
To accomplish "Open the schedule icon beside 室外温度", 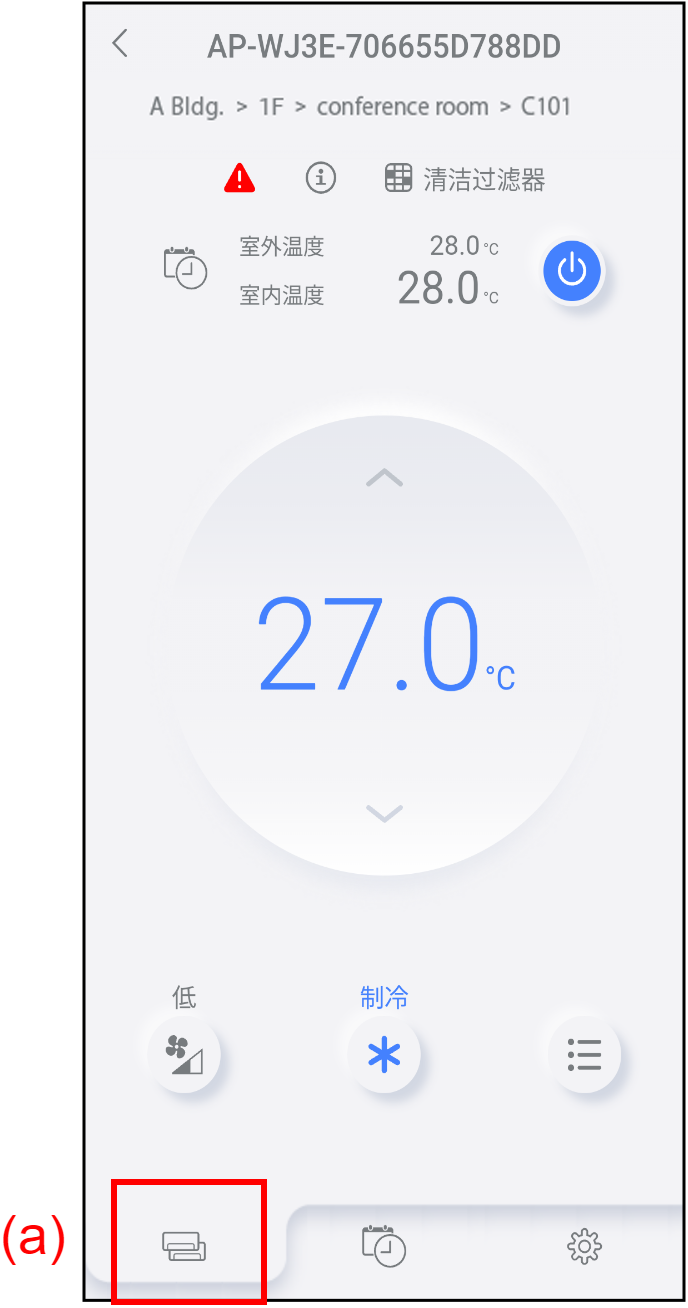I will pos(185,268).
